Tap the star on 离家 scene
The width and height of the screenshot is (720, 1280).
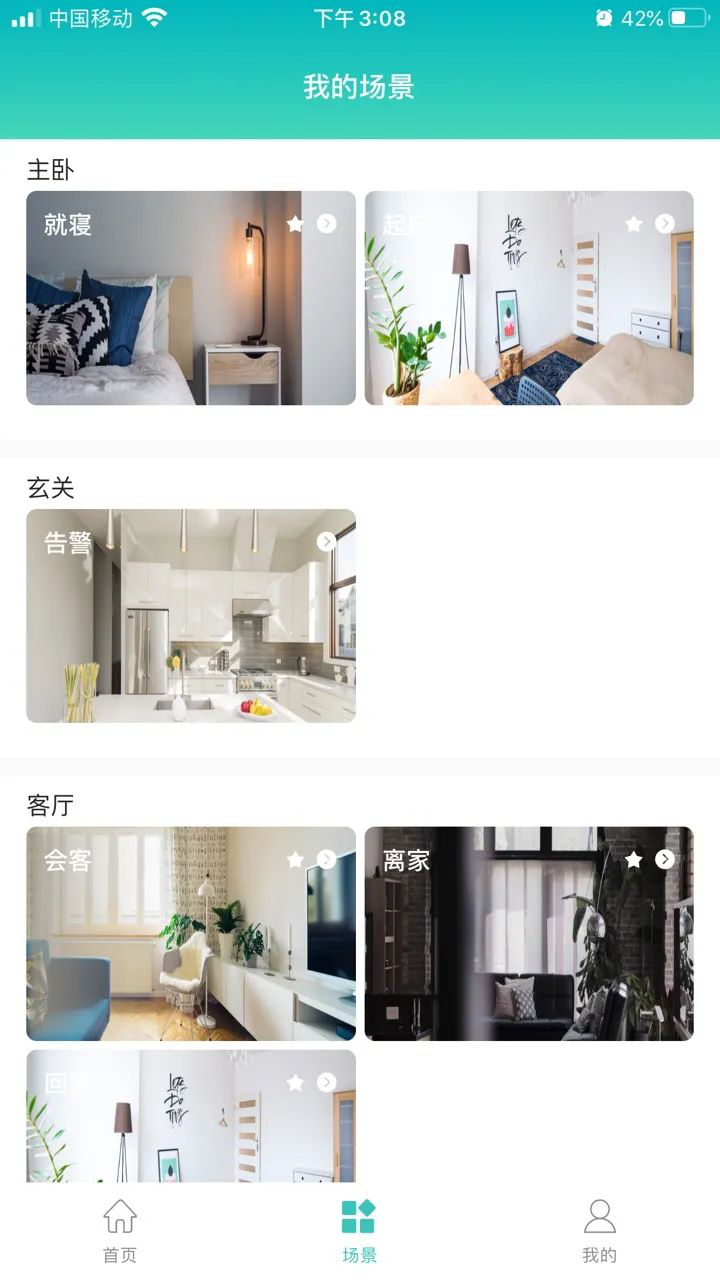[633, 859]
